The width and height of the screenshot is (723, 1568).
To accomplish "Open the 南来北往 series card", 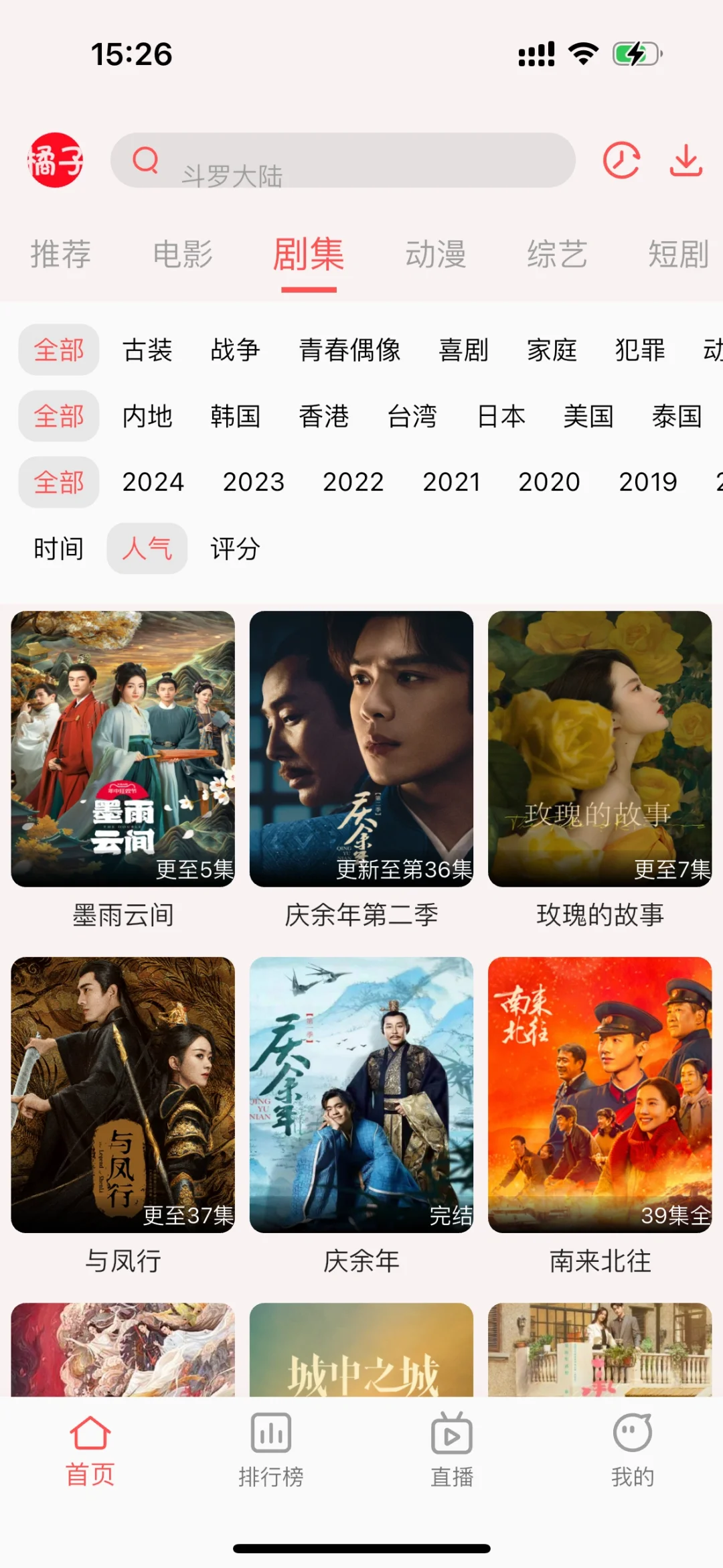I will tap(600, 1094).
